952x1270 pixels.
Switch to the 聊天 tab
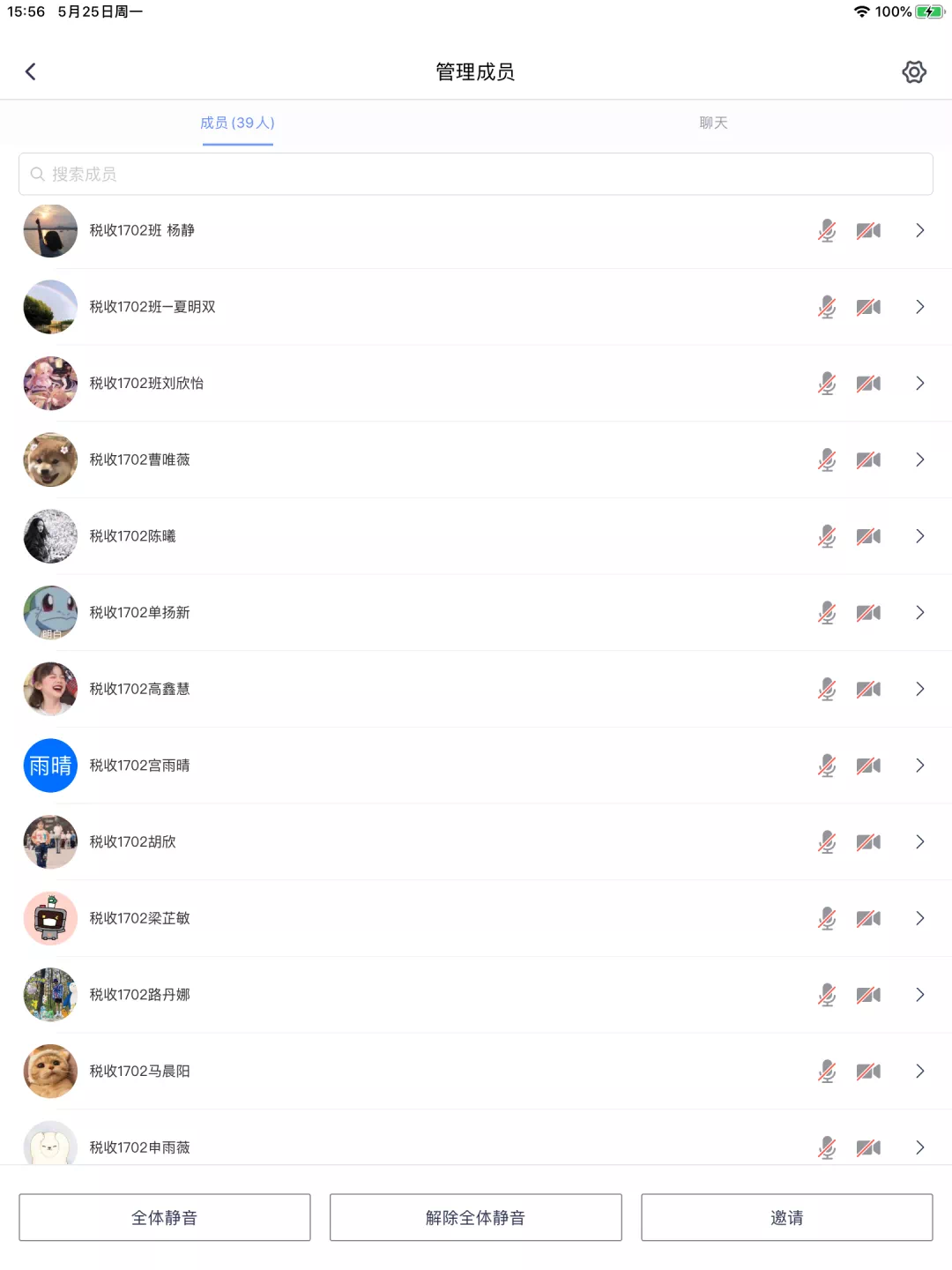[713, 123]
